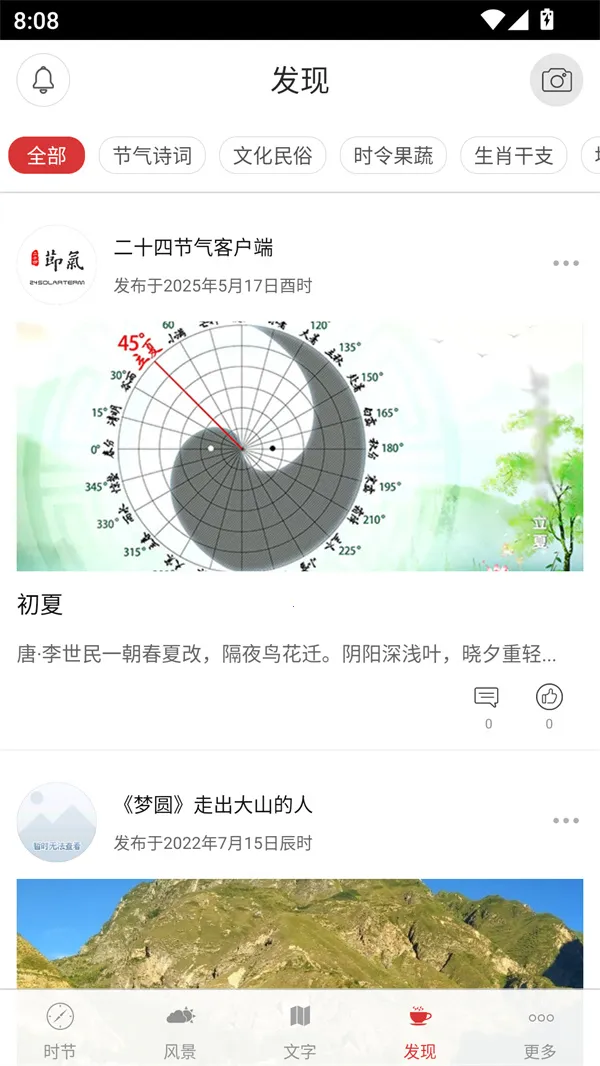This screenshot has height=1066, width=600.
Task: Select the 生肖干支 chip
Action: click(513, 156)
